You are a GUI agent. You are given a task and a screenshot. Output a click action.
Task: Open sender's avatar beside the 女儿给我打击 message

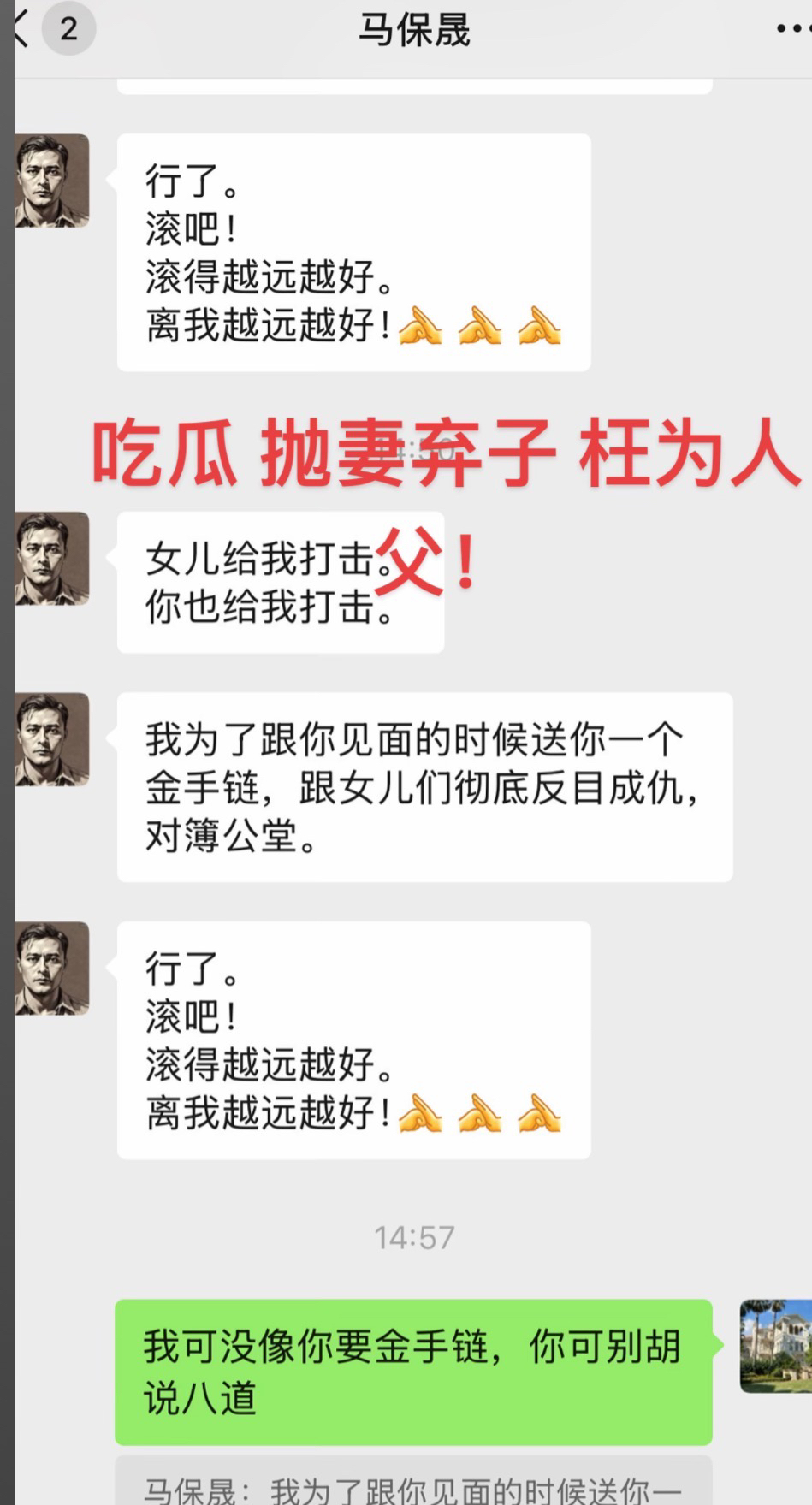click(x=52, y=559)
